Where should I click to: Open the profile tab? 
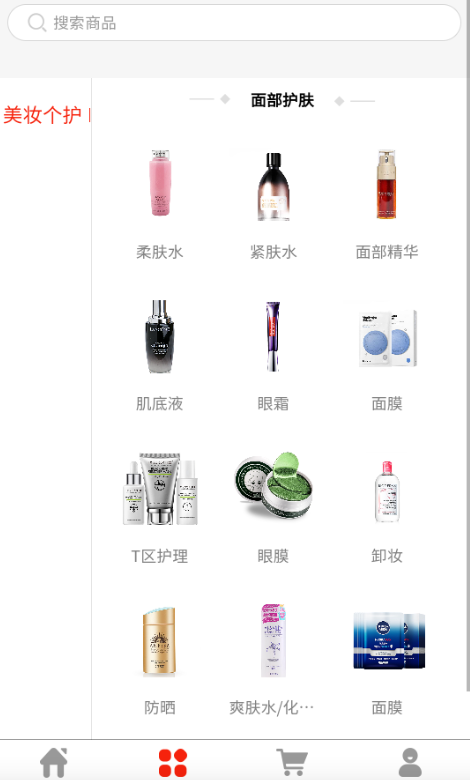tap(410, 762)
